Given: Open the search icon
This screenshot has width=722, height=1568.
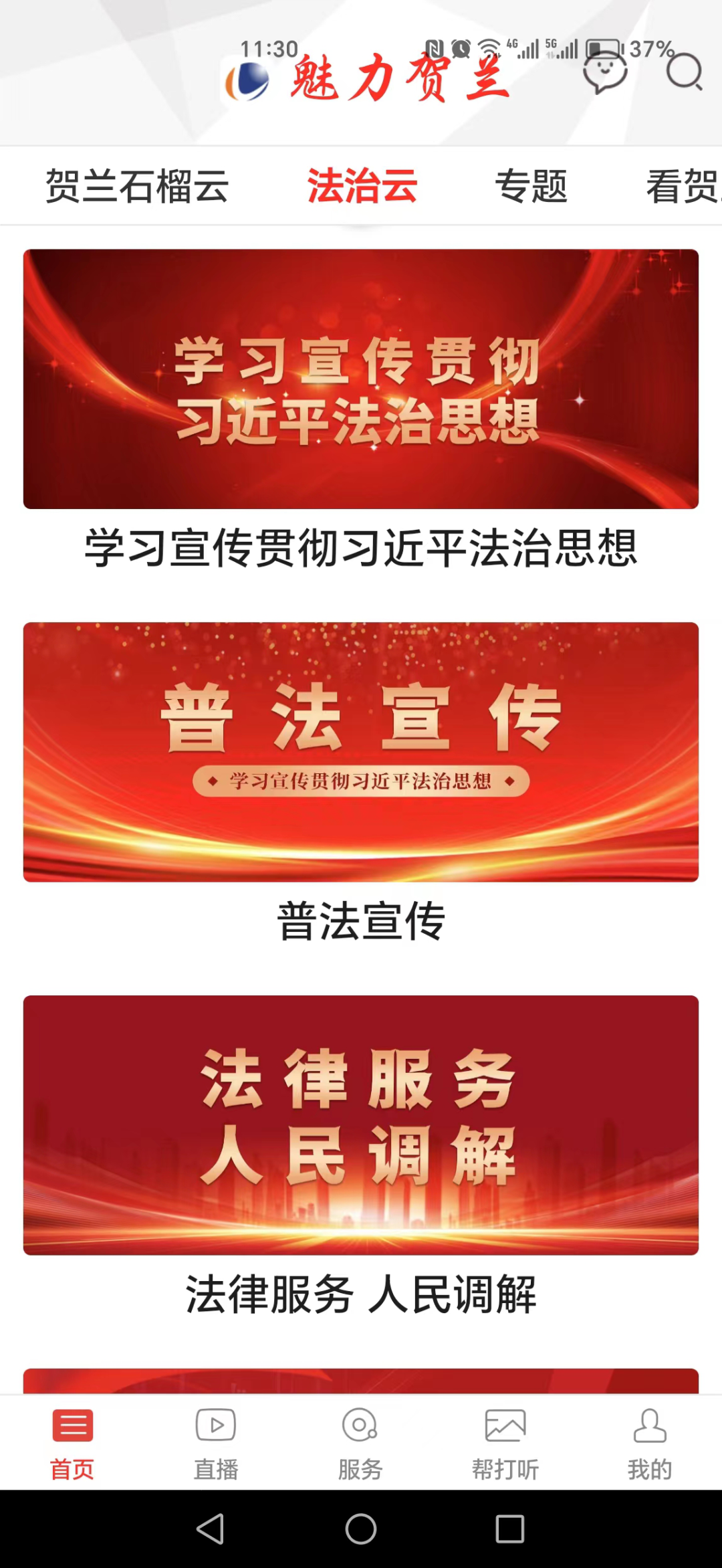Looking at the screenshot, I should coord(684,72).
